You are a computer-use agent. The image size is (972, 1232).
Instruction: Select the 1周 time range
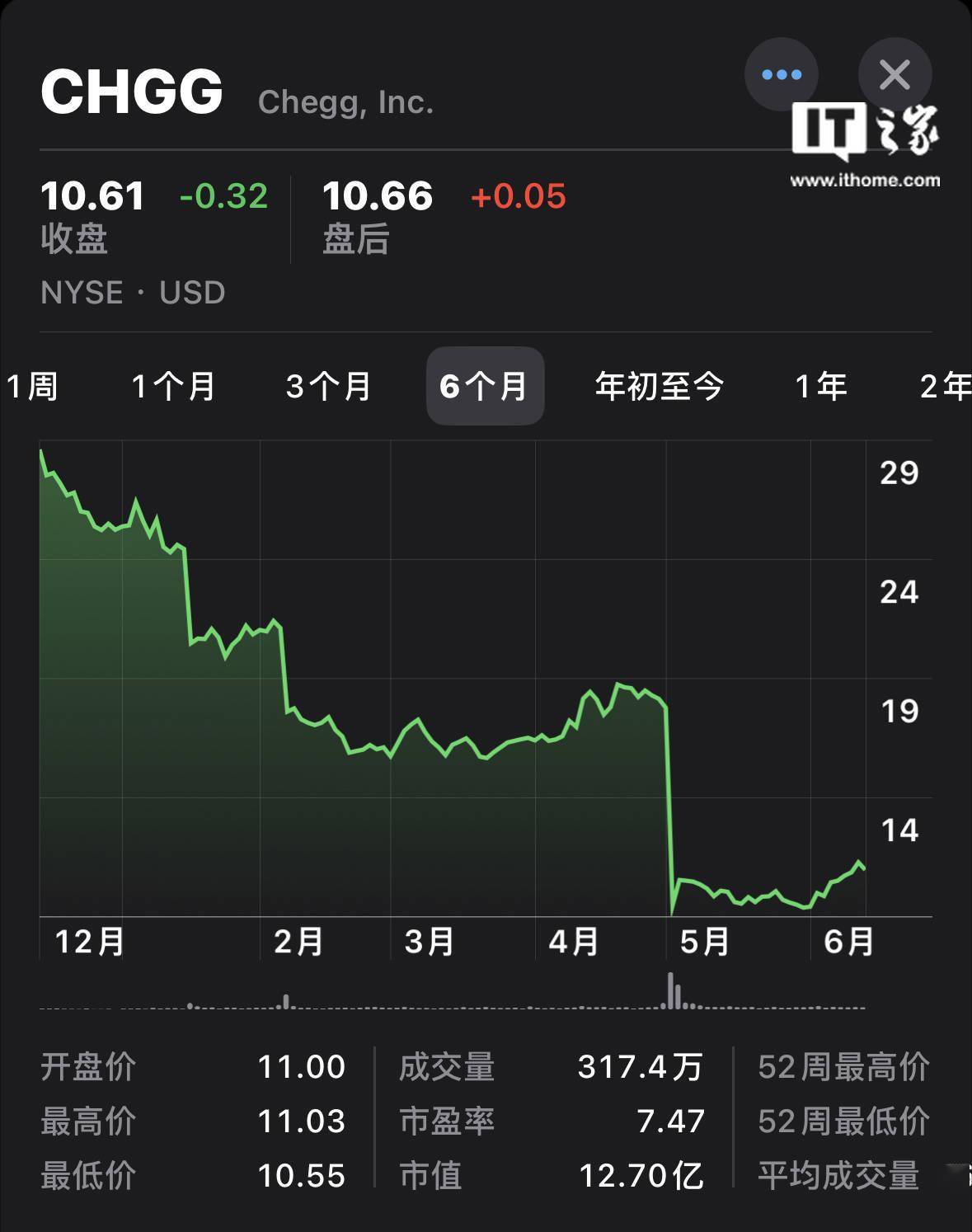coord(33,386)
